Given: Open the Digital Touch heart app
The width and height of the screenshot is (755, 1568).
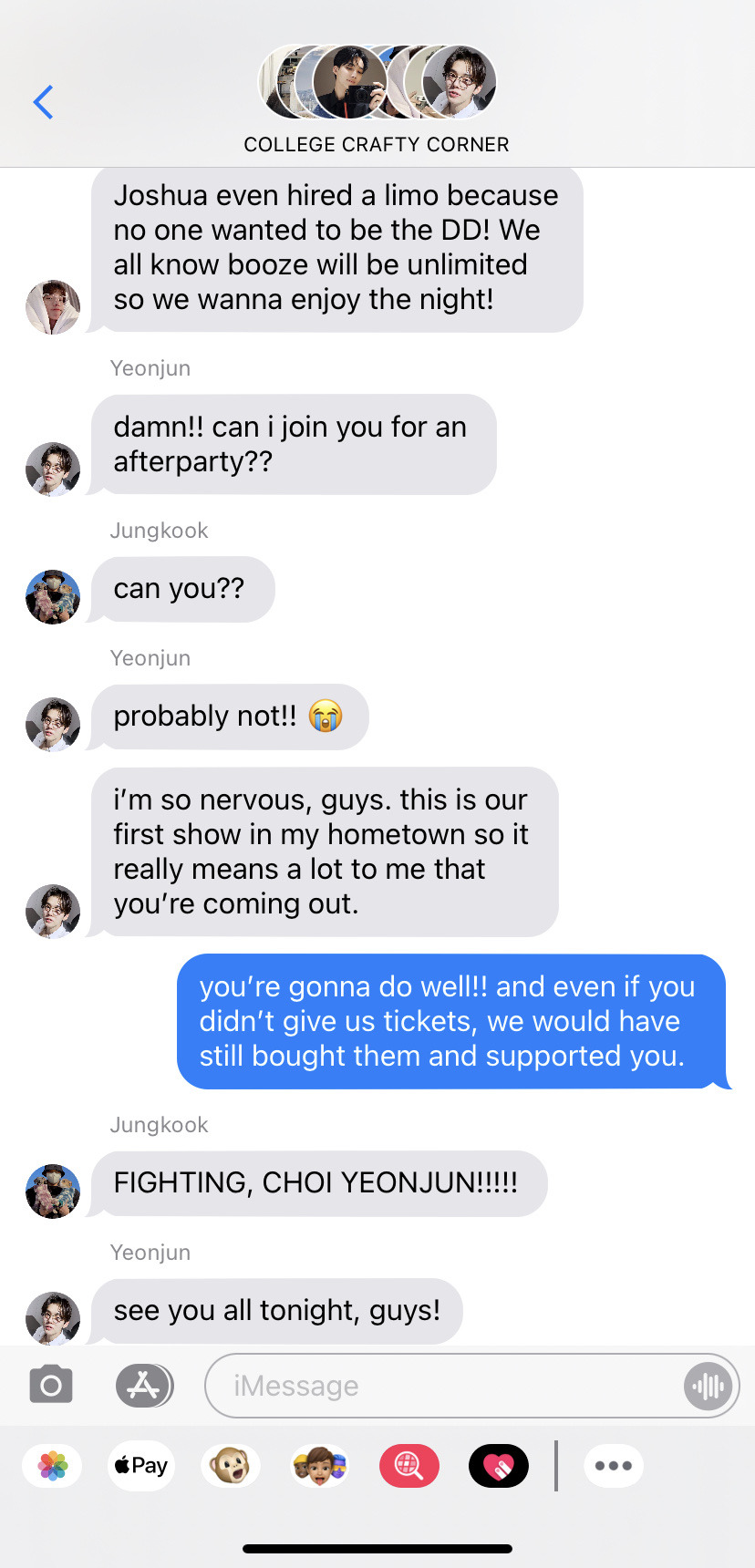Looking at the screenshot, I should 498,1466.
